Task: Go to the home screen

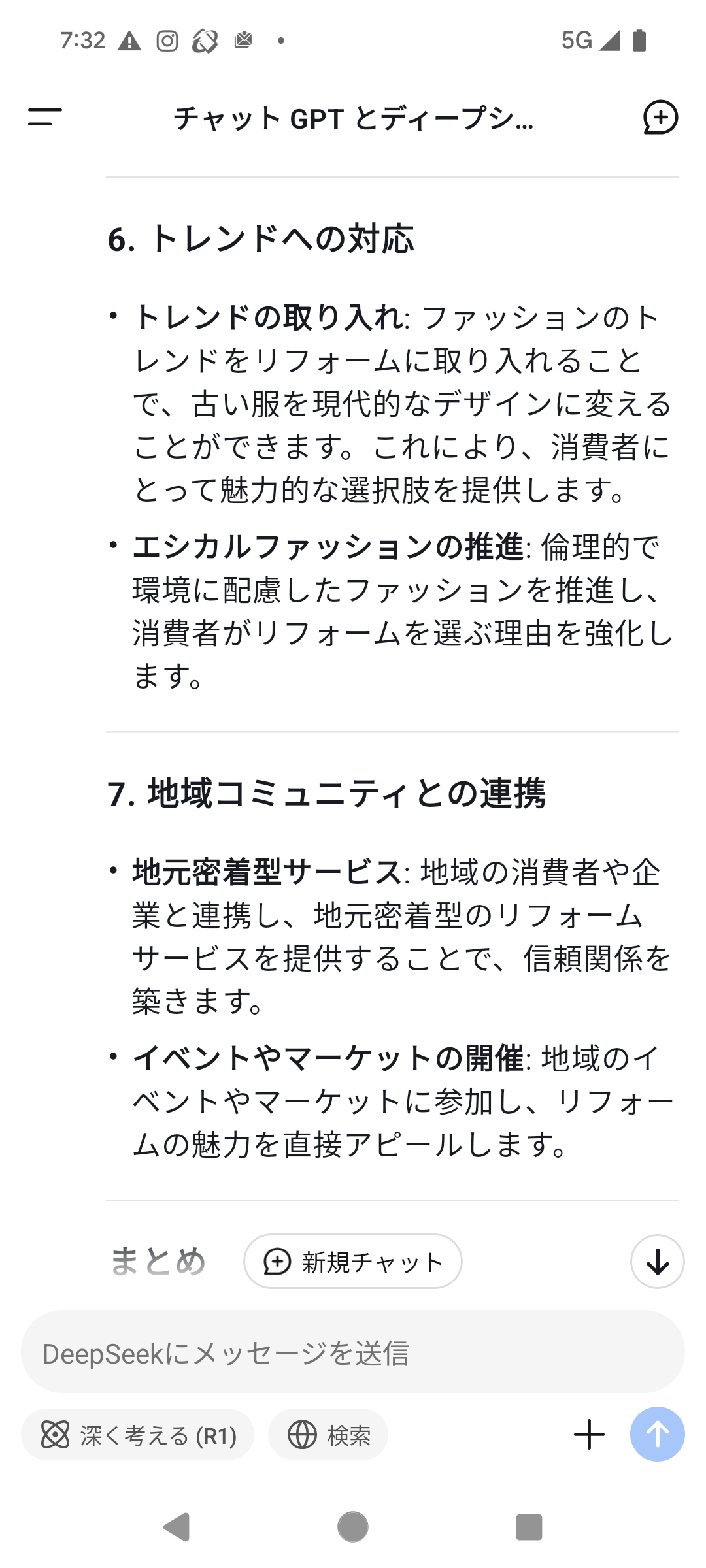Action: 353,1527
